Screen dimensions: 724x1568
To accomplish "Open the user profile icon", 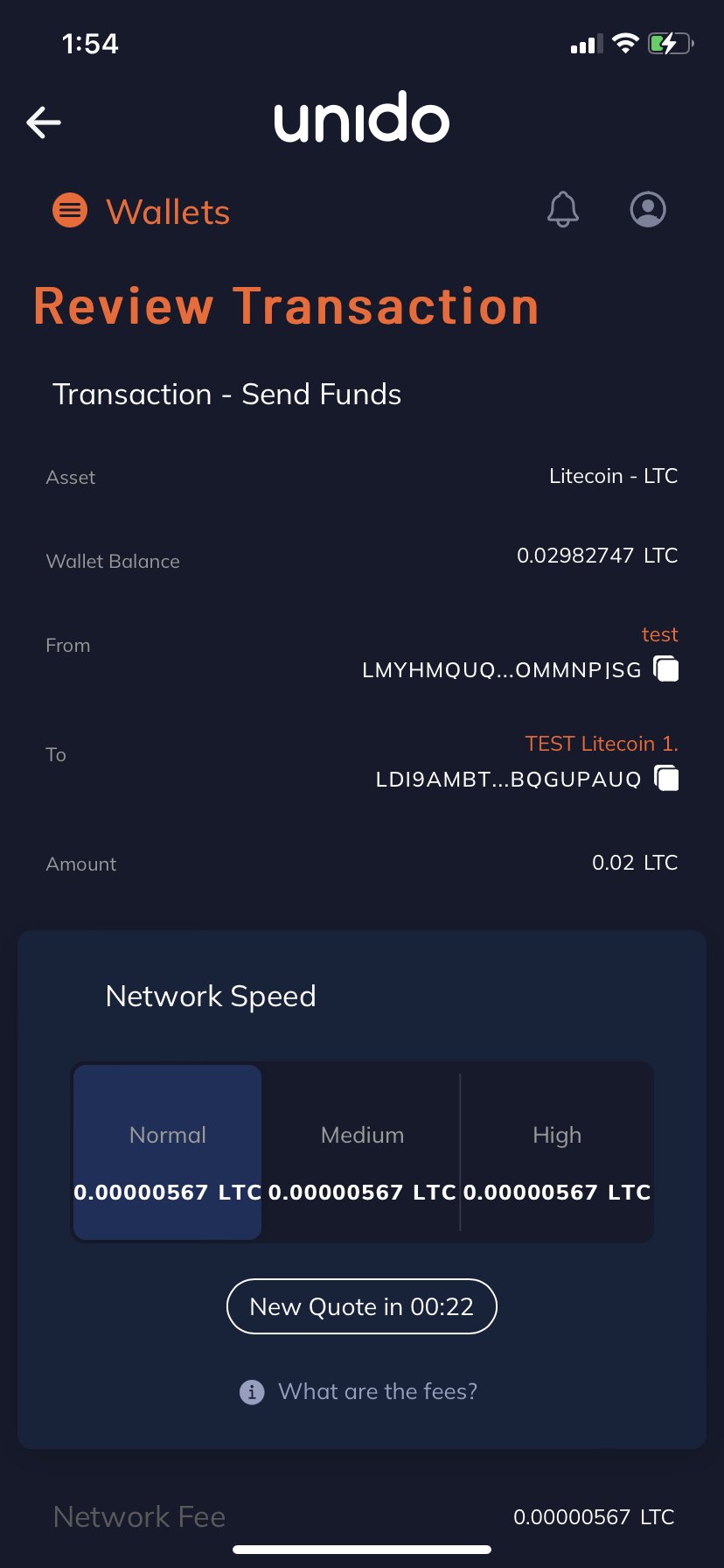I will pos(648,210).
